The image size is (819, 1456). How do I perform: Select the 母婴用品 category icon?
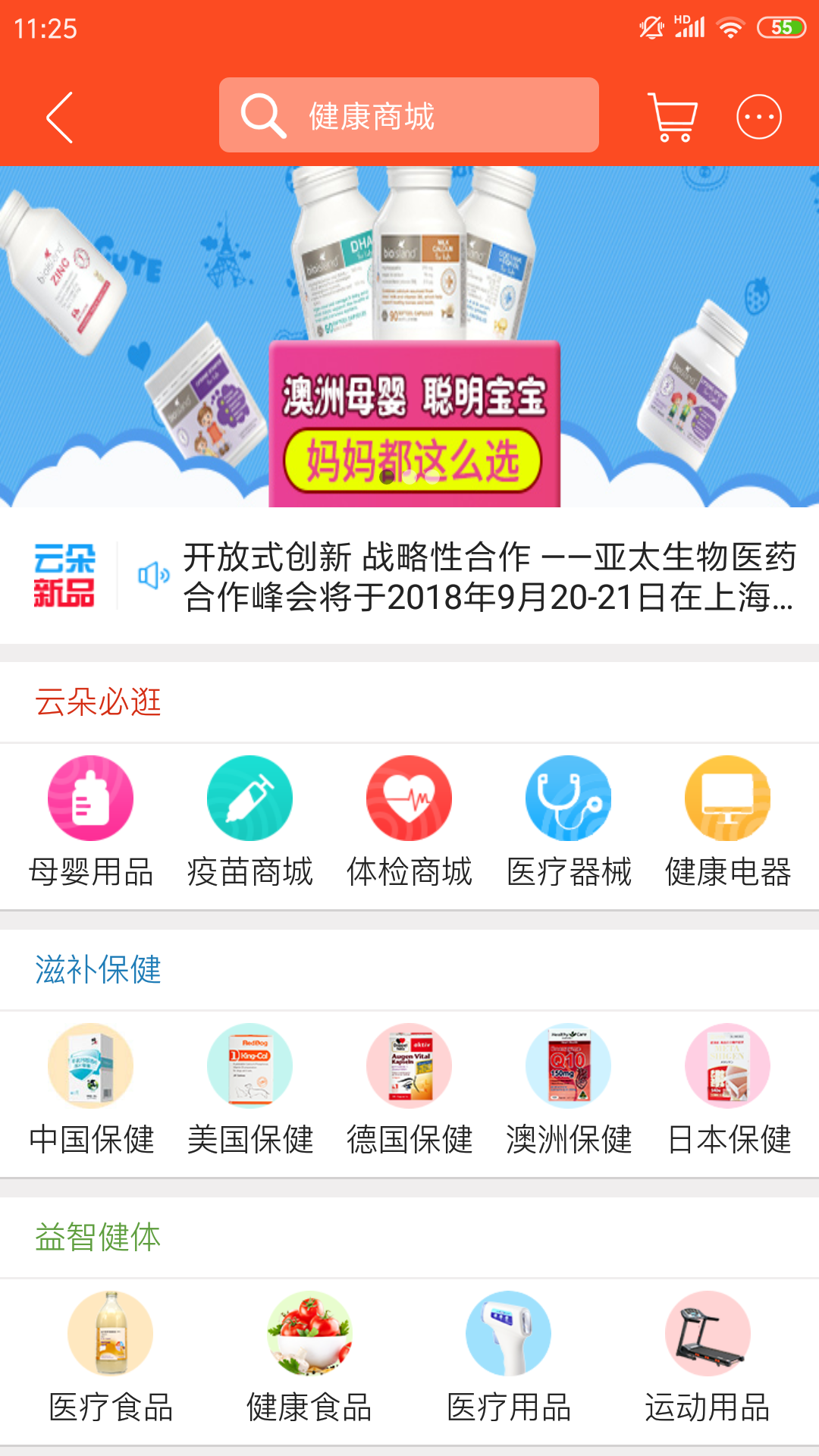(90, 798)
